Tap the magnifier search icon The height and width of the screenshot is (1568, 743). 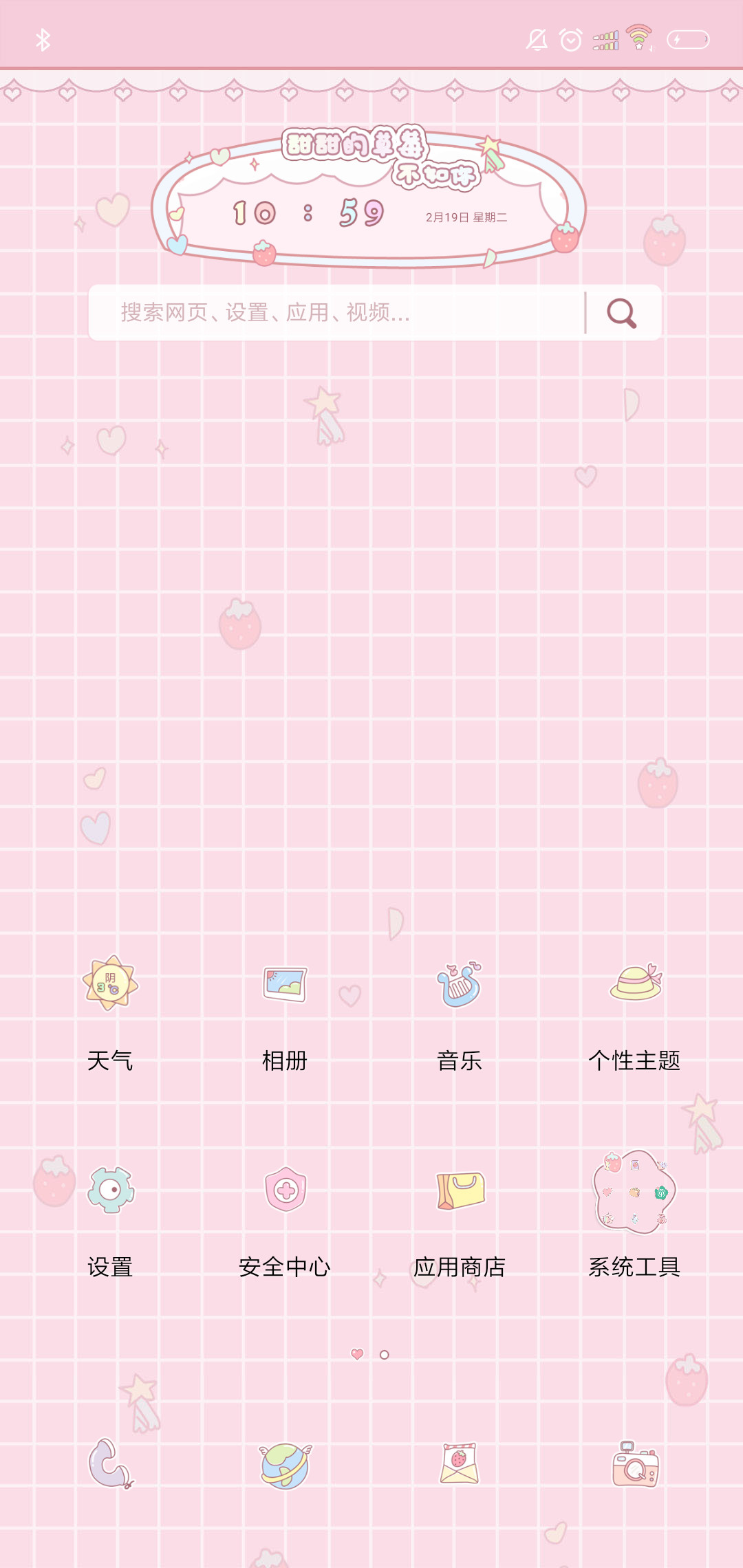pyautogui.click(x=622, y=313)
